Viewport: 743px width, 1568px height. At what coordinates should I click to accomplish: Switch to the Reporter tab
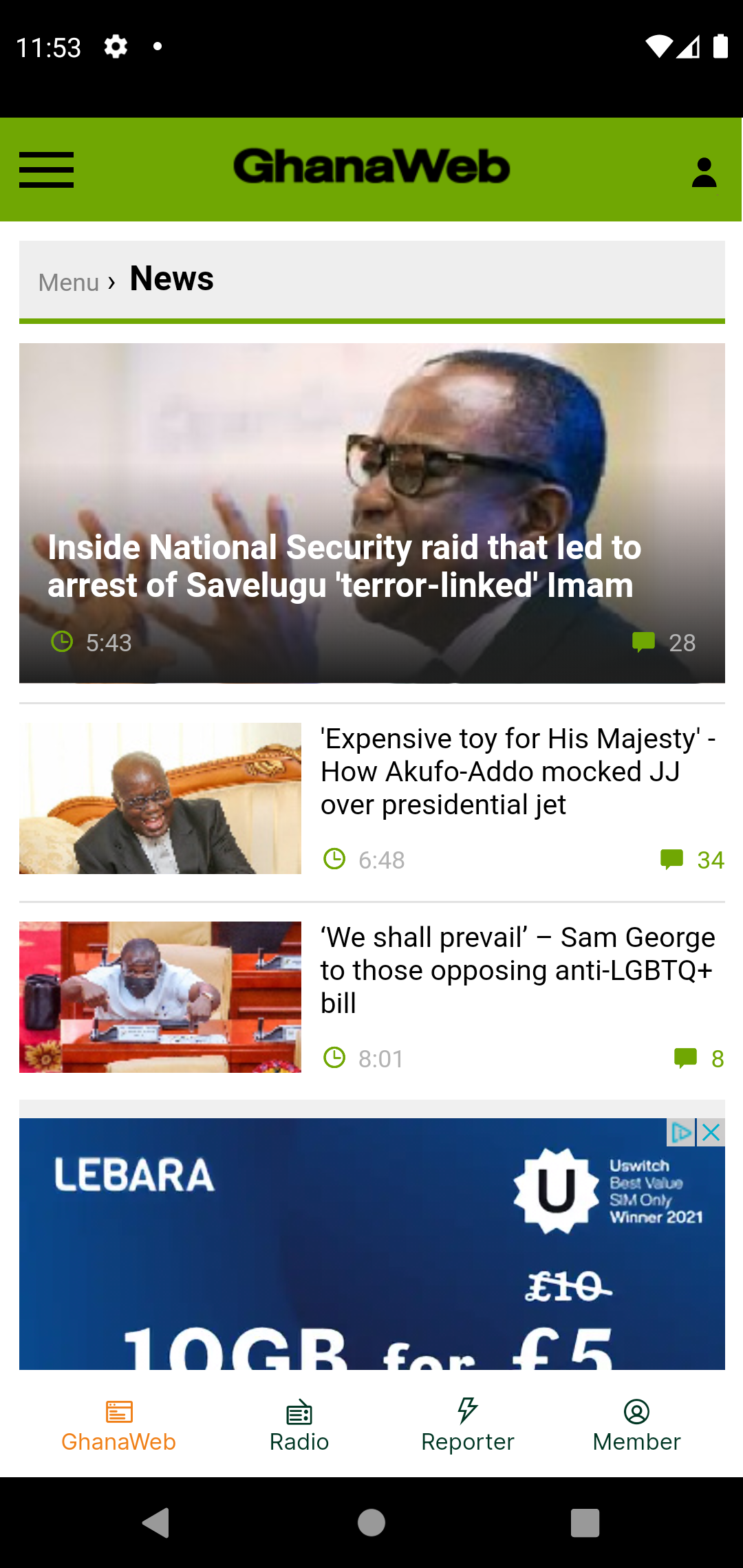tap(468, 1426)
